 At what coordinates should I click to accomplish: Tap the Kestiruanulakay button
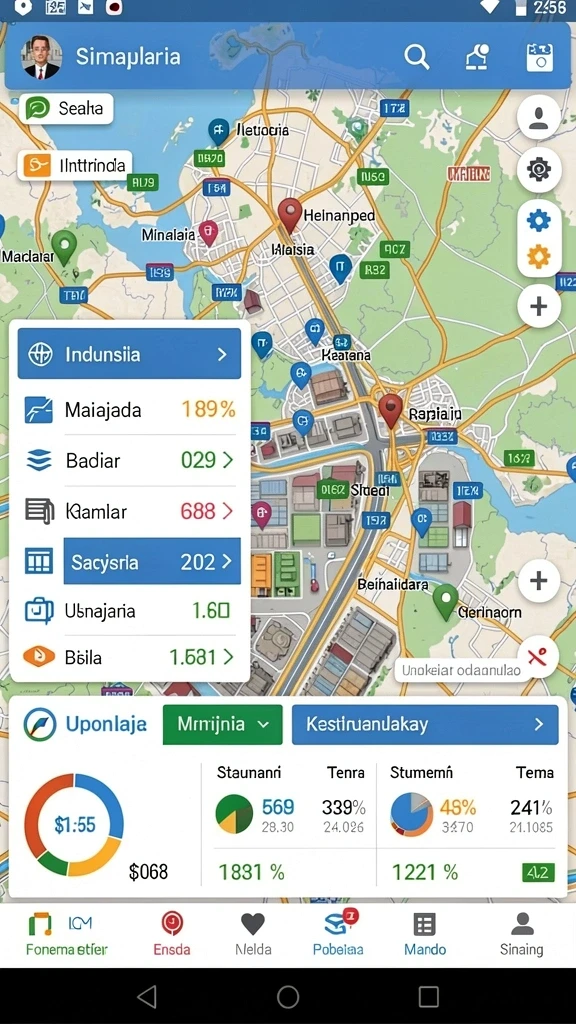(425, 724)
